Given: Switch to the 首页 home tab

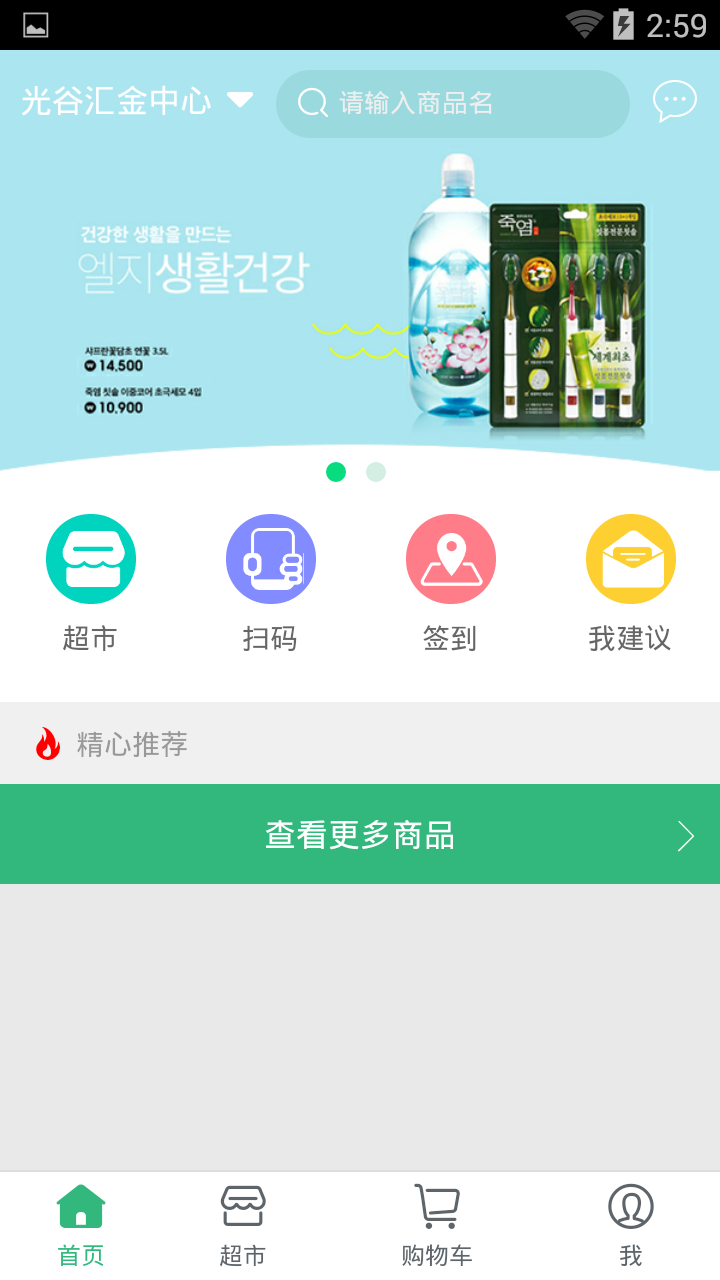Looking at the screenshot, I should 80,1220.
